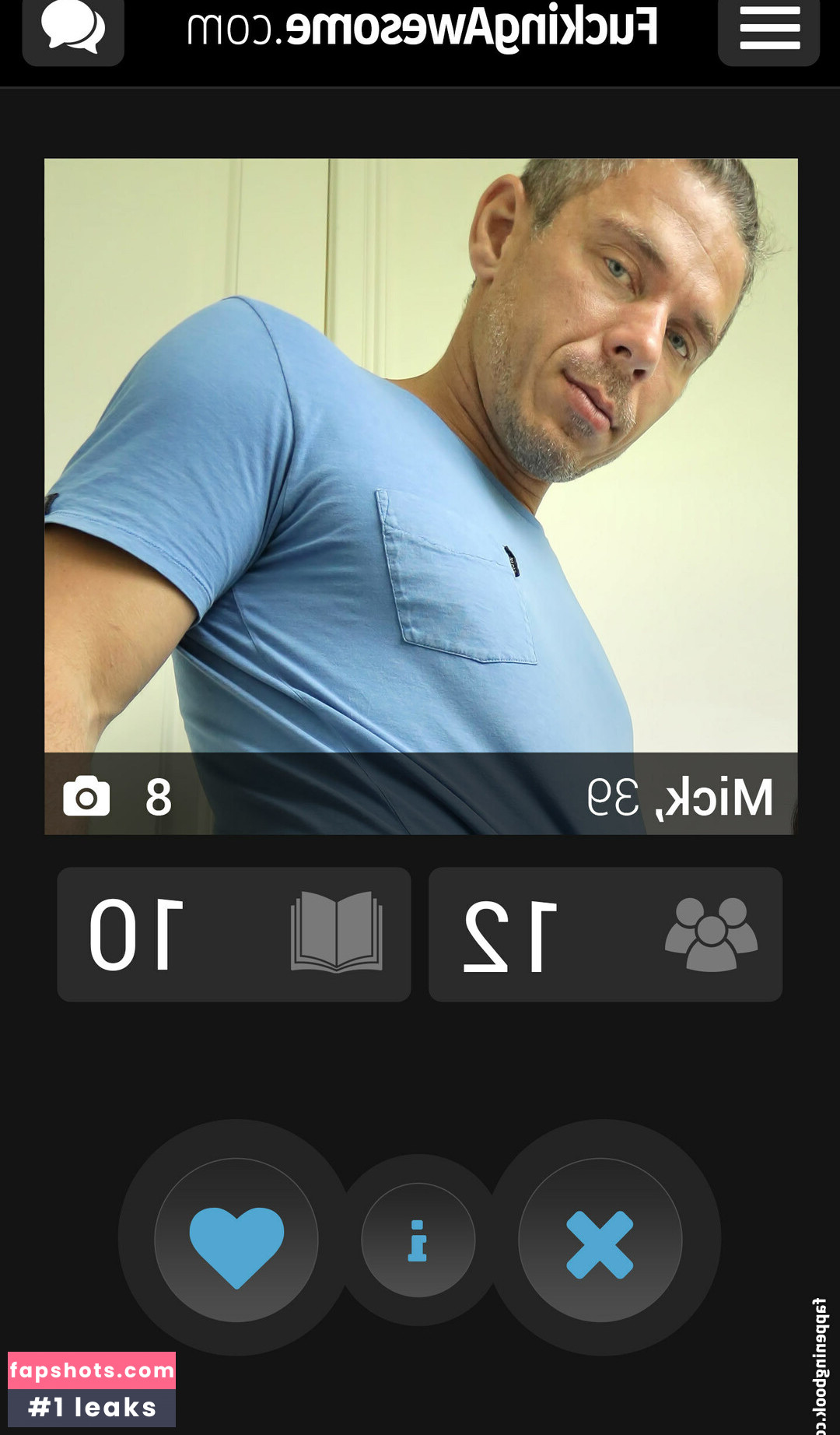This screenshot has width=840, height=1435.
Task: Open the group tile showing 12
Action: pos(605,934)
